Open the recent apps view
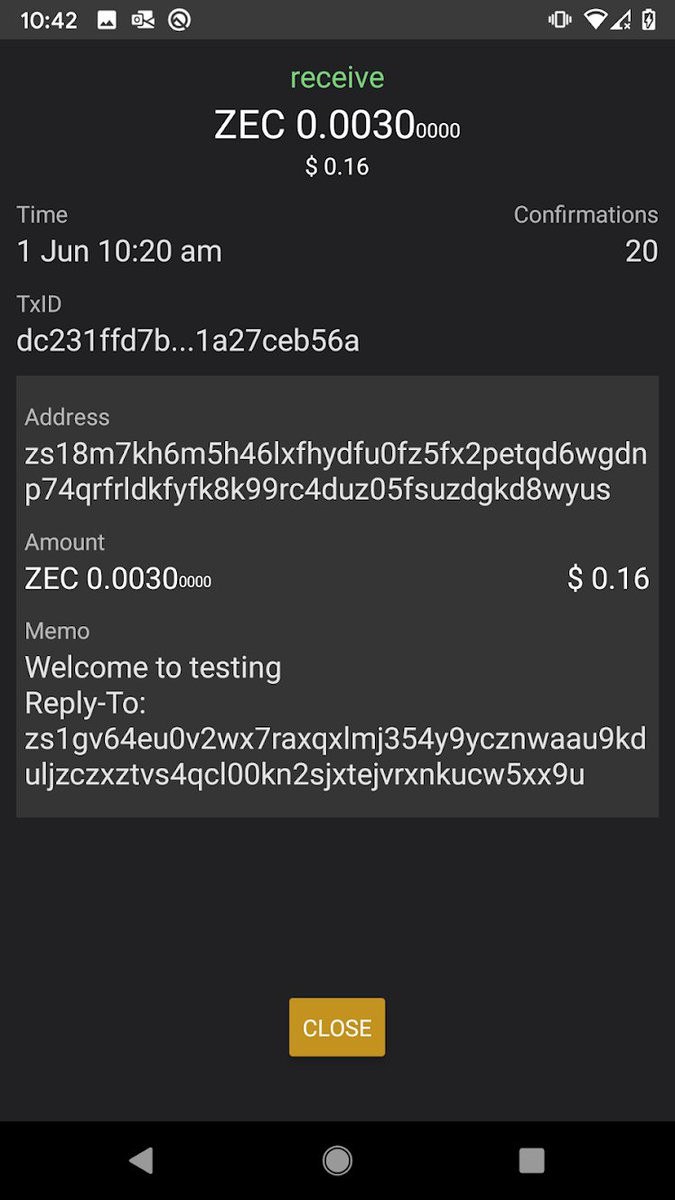Image resolution: width=675 pixels, height=1200 pixels. (531, 1160)
